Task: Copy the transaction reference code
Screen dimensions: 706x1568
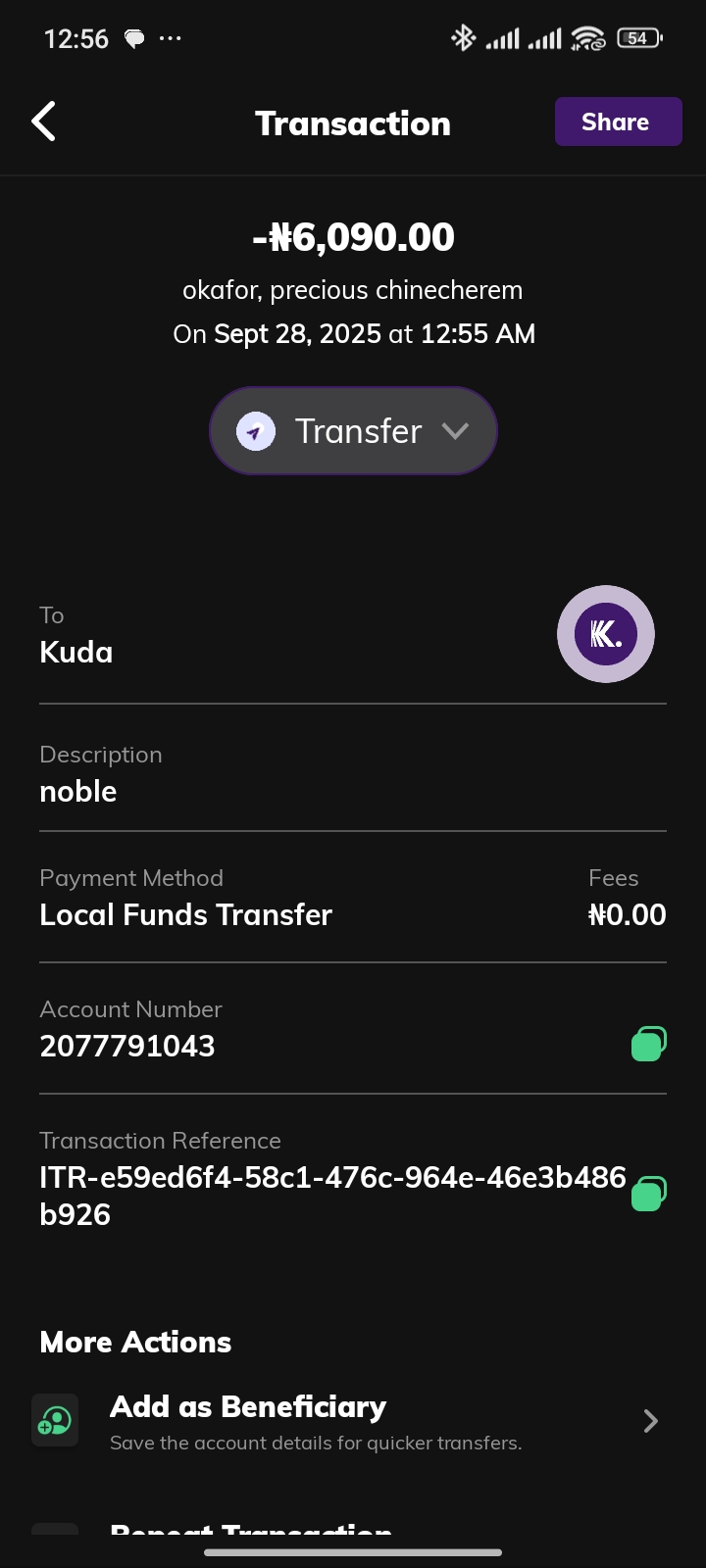Action: coord(648,1194)
